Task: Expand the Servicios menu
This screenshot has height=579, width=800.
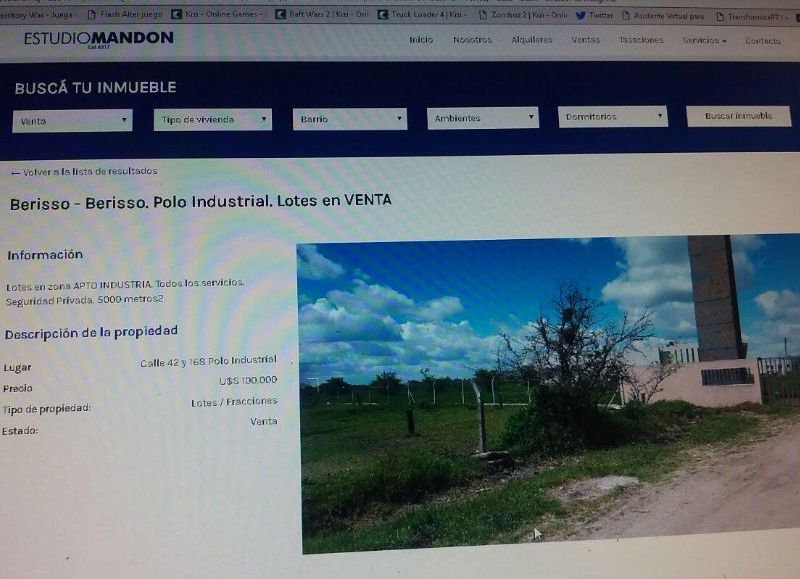Action: point(703,41)
